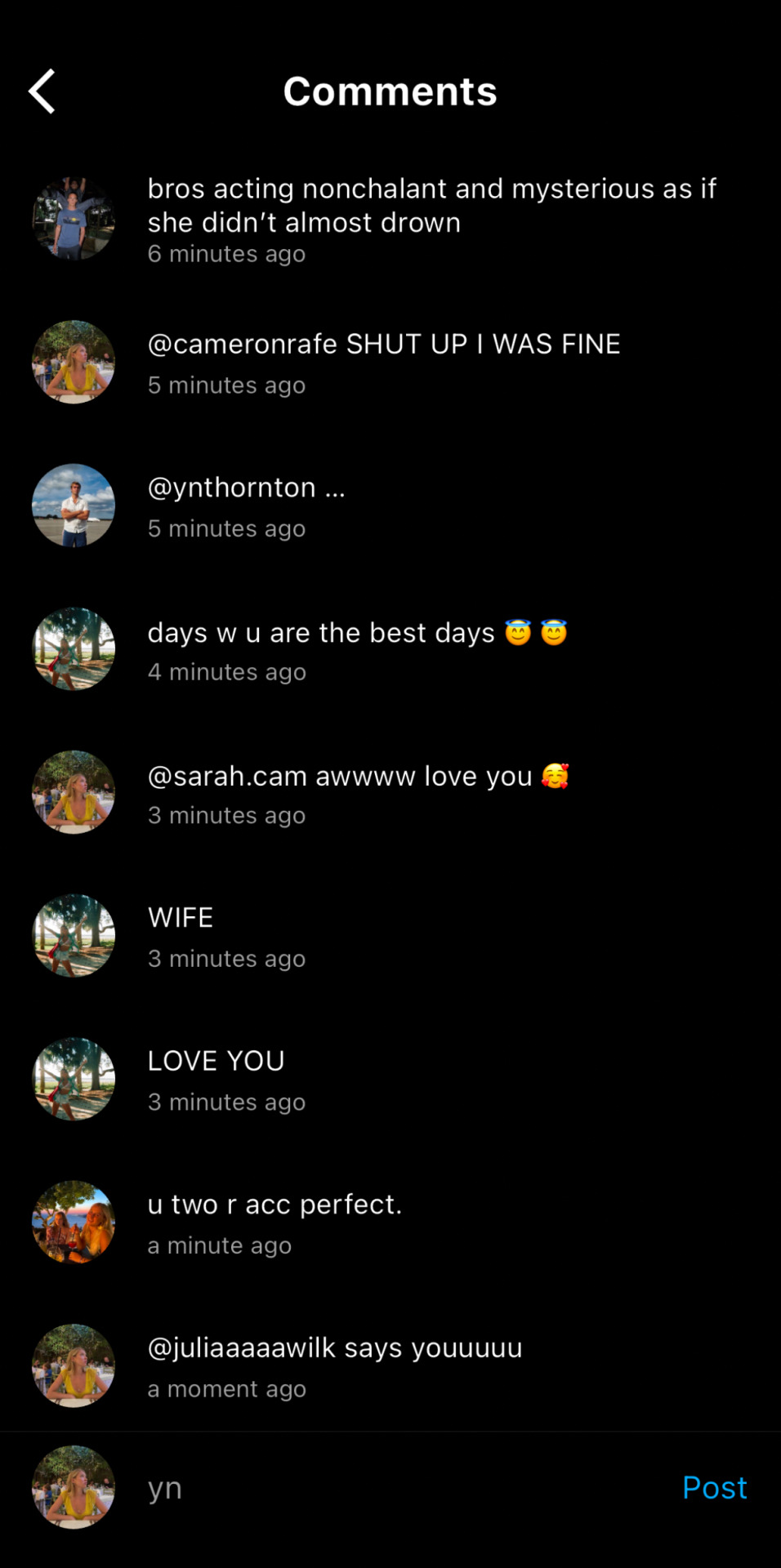The width and height of the screenshot is (781, 1568).
Task: Open the @ynthornton mention
Action: click(x=231, y=488)
